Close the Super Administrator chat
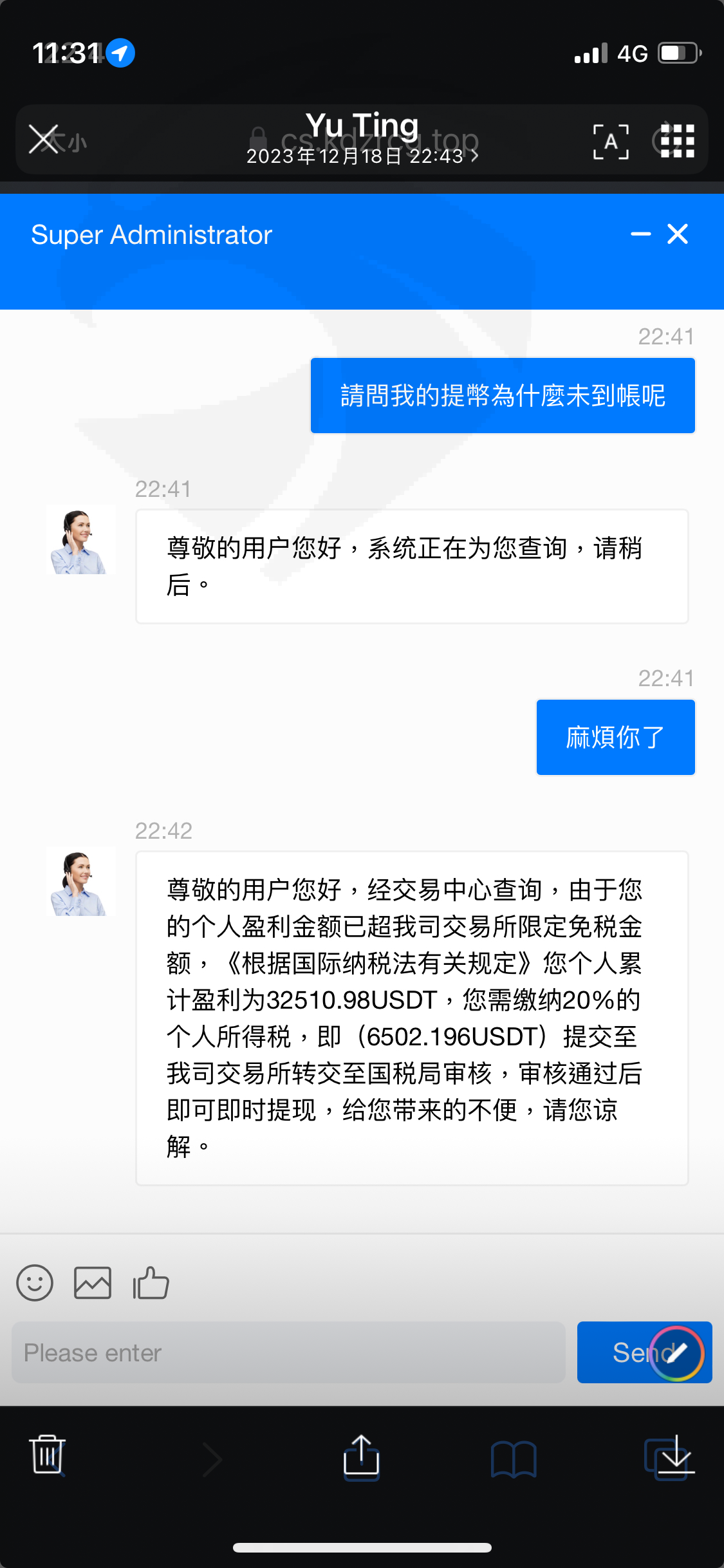Viewport: 724px width, 1568px height. coord(678,234)
